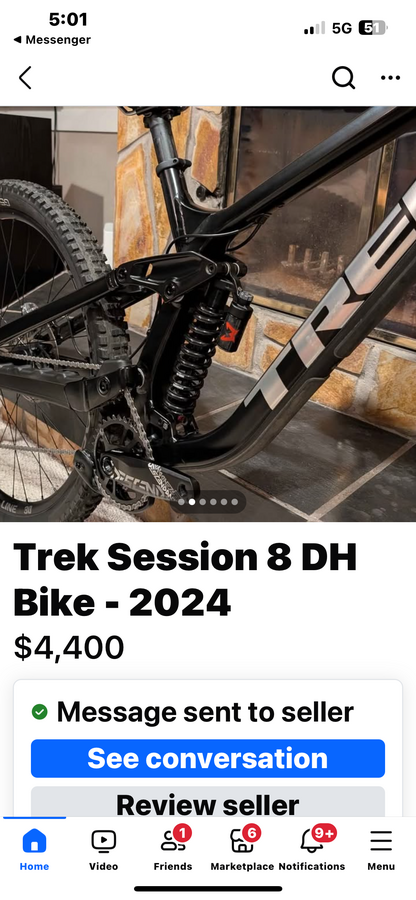The image size is (416, 900).
Task: Tap See conversation button
Action: 208,758
